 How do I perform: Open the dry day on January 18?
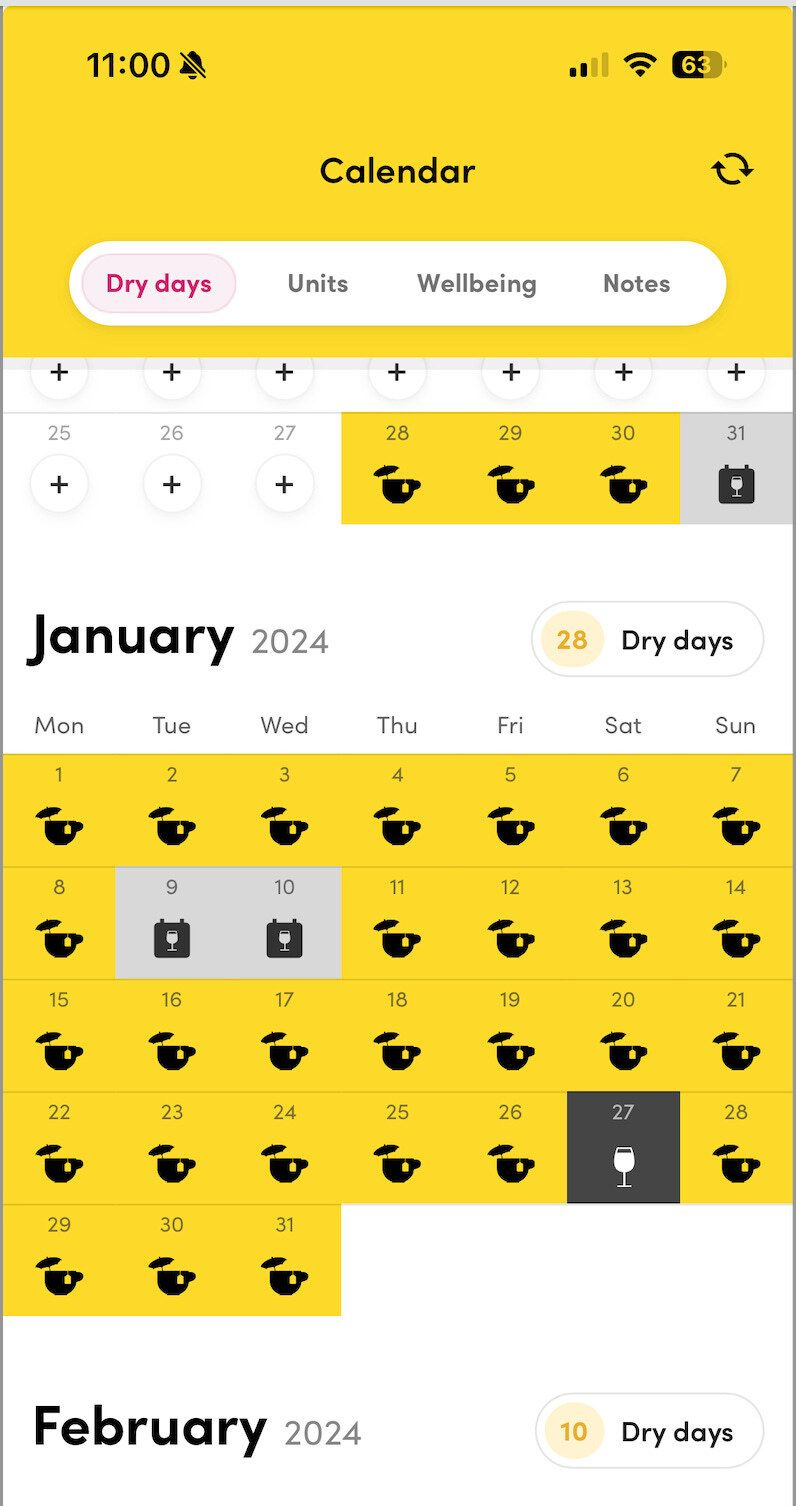[x=398, y=1035]
